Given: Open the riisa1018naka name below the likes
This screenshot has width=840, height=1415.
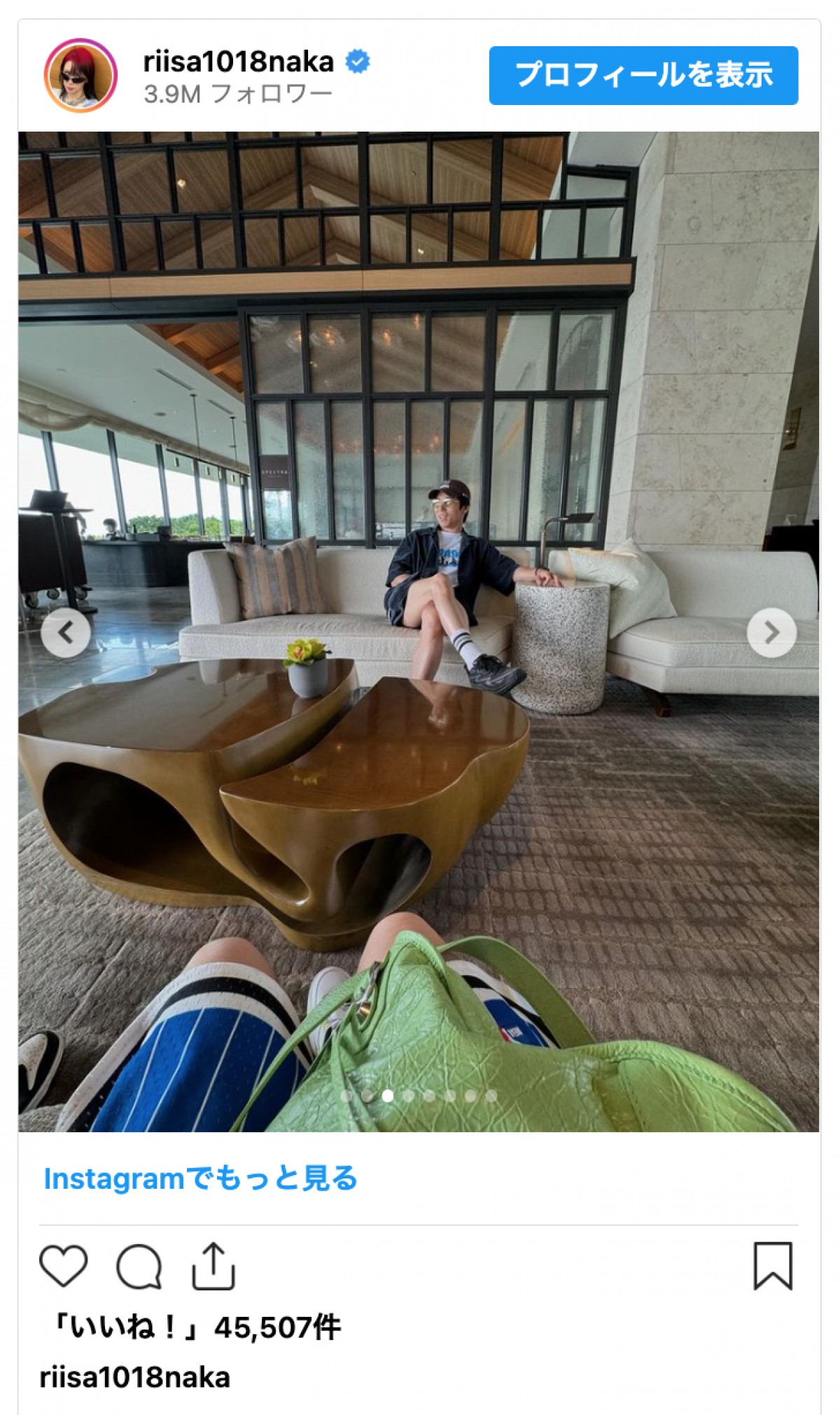Looking at the screenshot, I should click(x=134, y=1377).
